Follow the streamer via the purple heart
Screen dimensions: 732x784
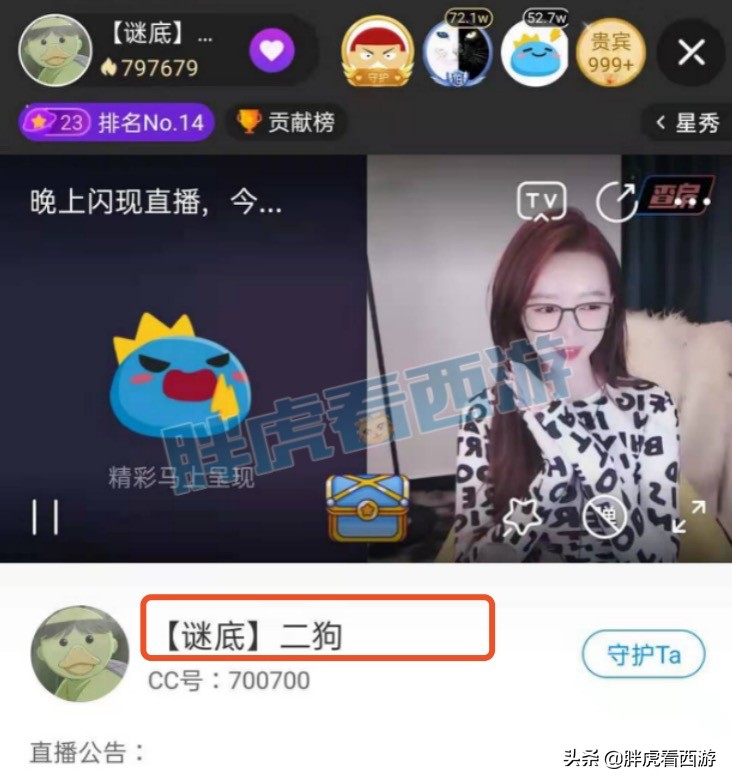click(x=271, y=47)
